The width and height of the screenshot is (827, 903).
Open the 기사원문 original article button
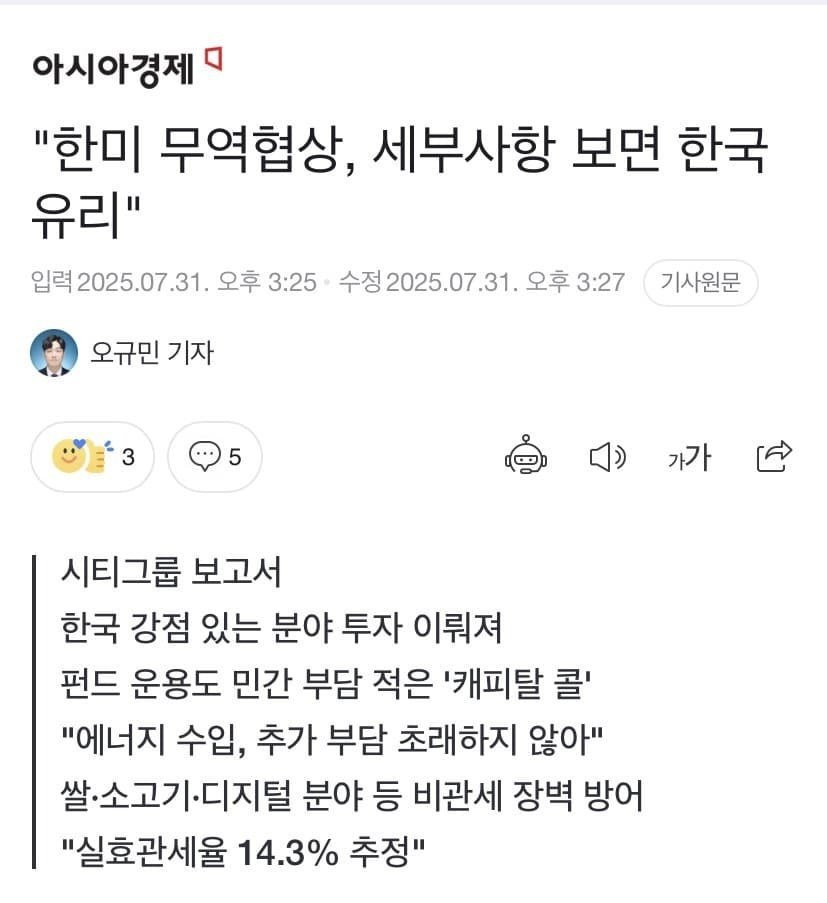pos(700,282)
